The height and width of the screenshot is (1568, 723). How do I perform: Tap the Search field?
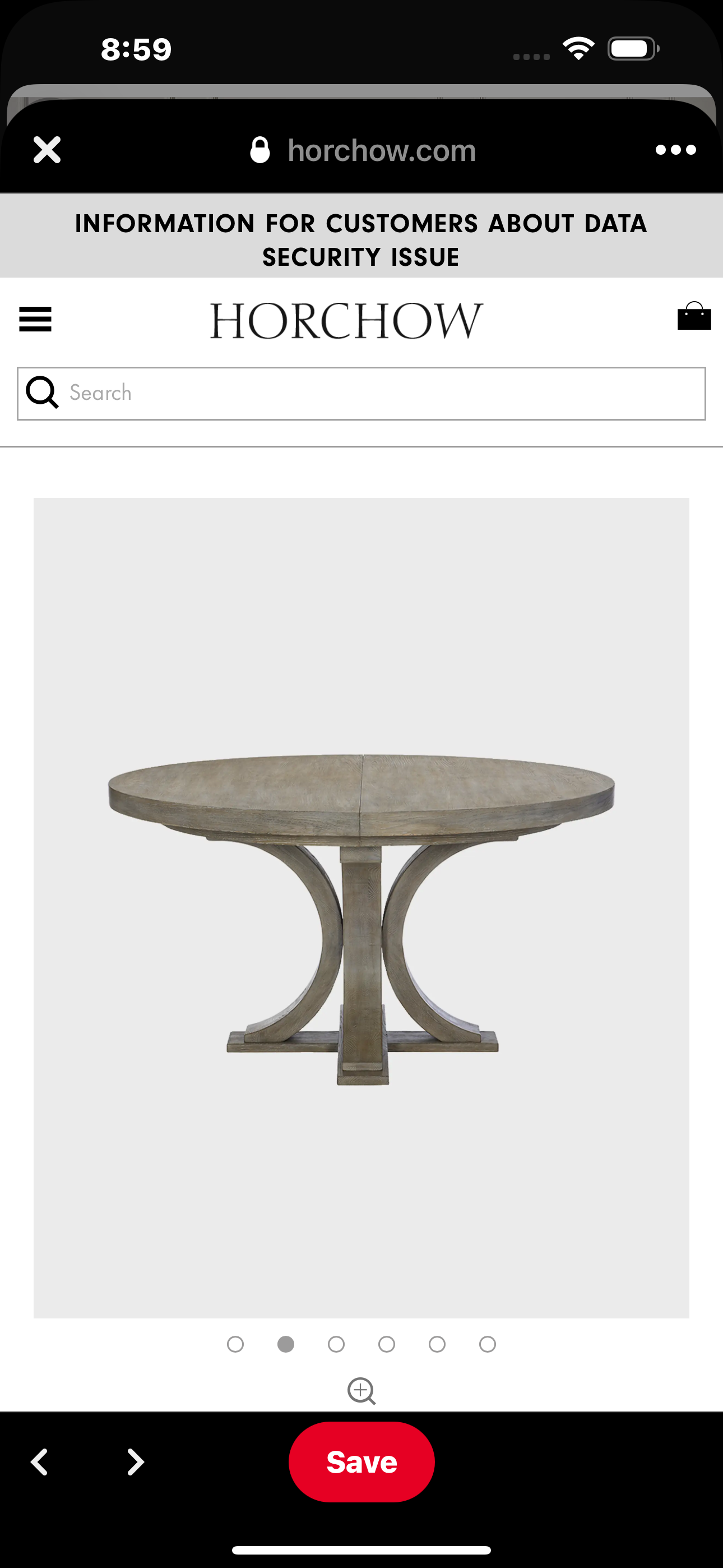[361, 393]
